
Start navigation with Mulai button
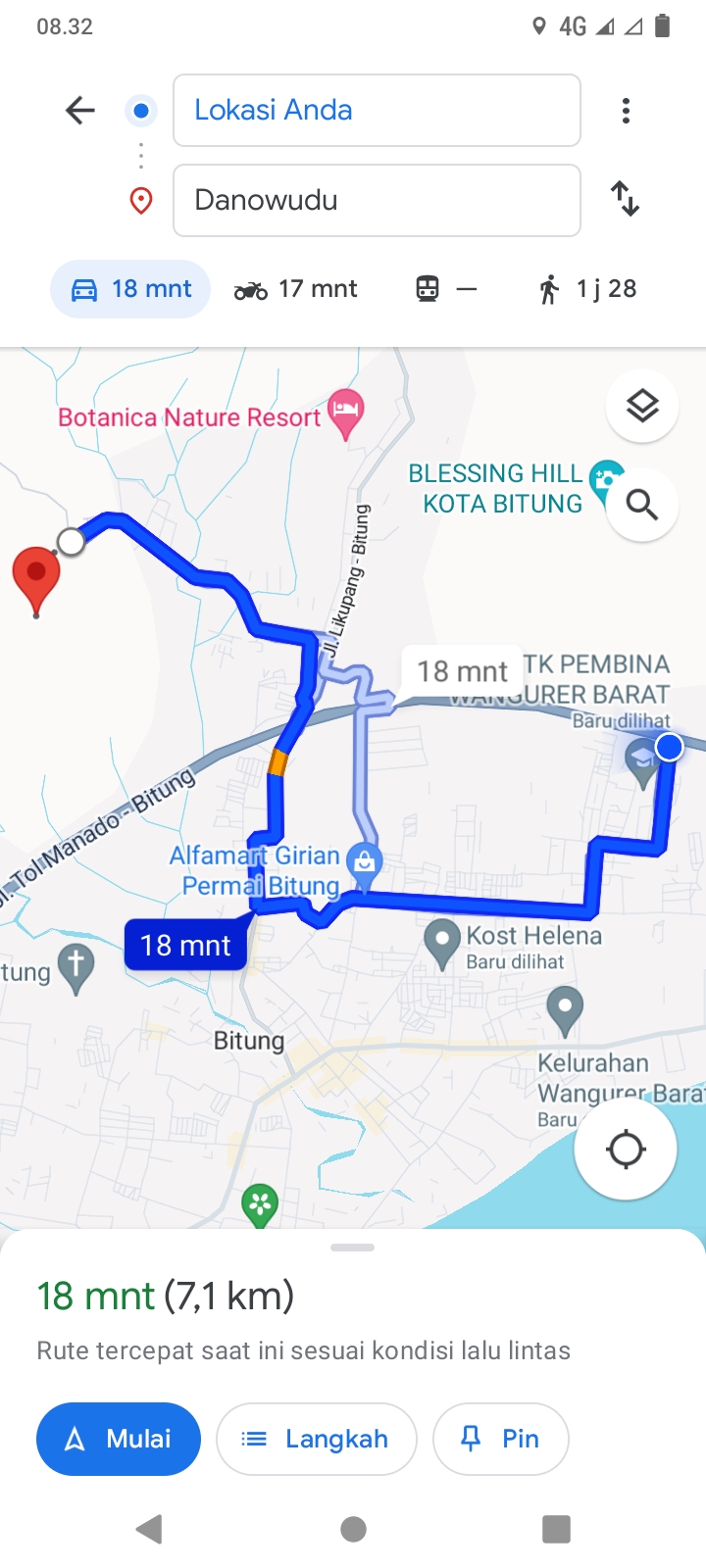(119, 1439)
